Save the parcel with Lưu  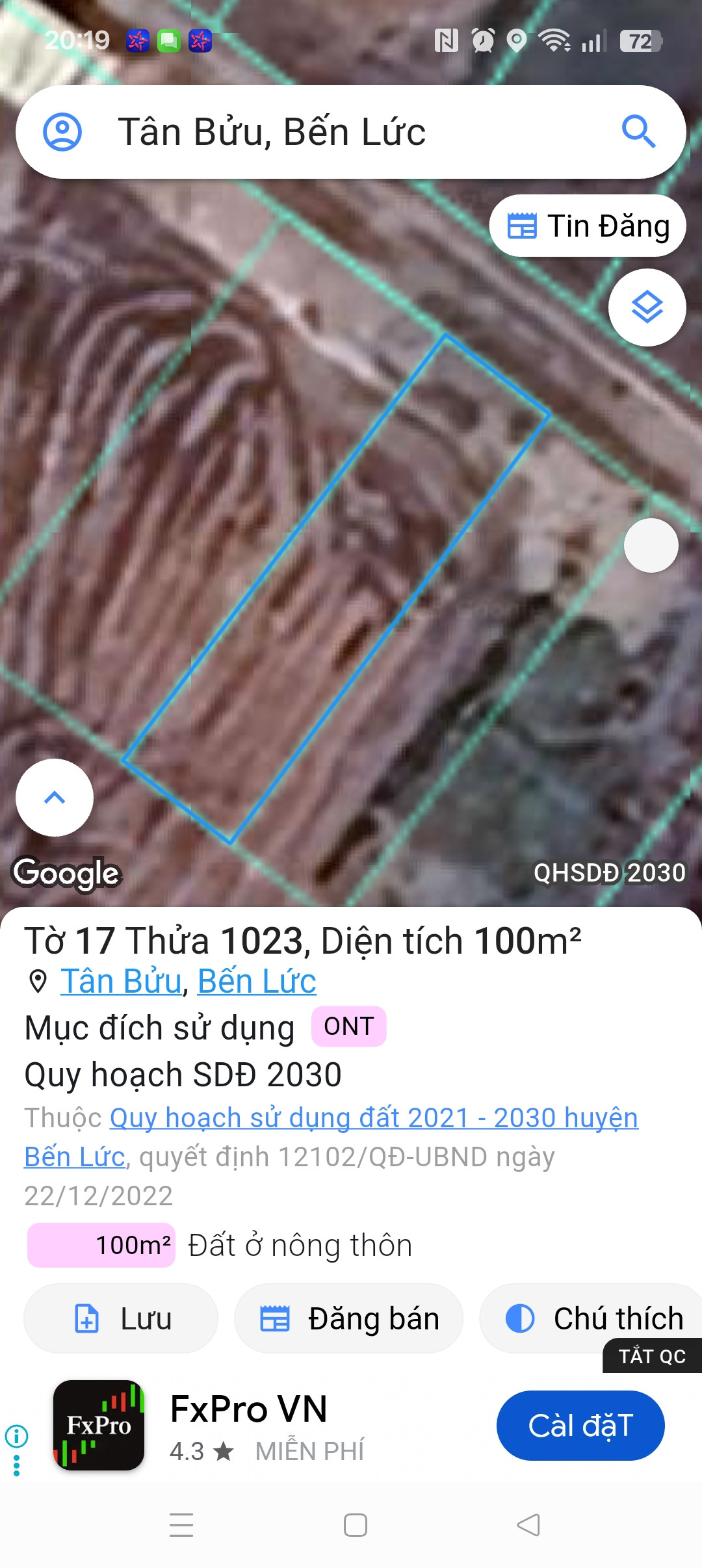(x=121, y=1318)
